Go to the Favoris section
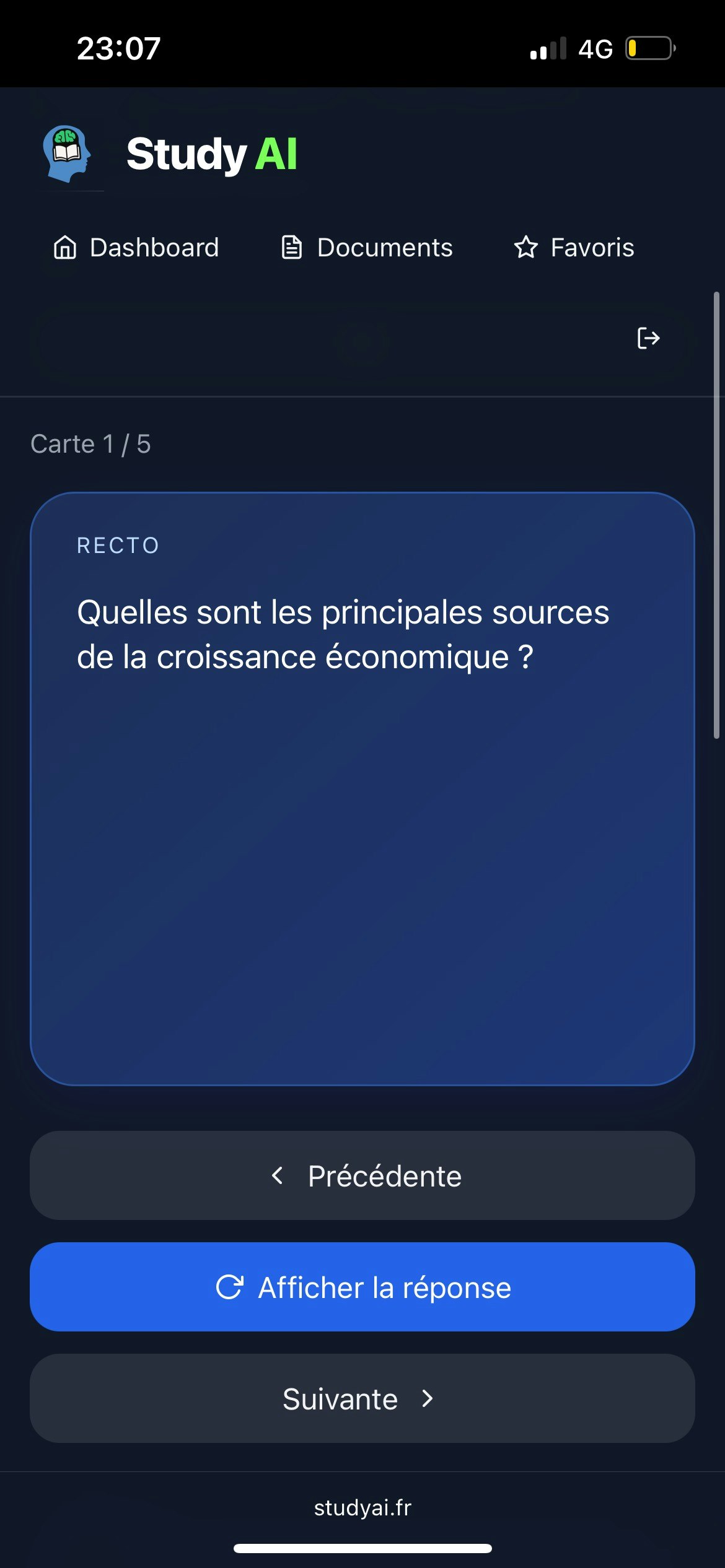Viewport: 725px width, 1568px height. [592, 248]
